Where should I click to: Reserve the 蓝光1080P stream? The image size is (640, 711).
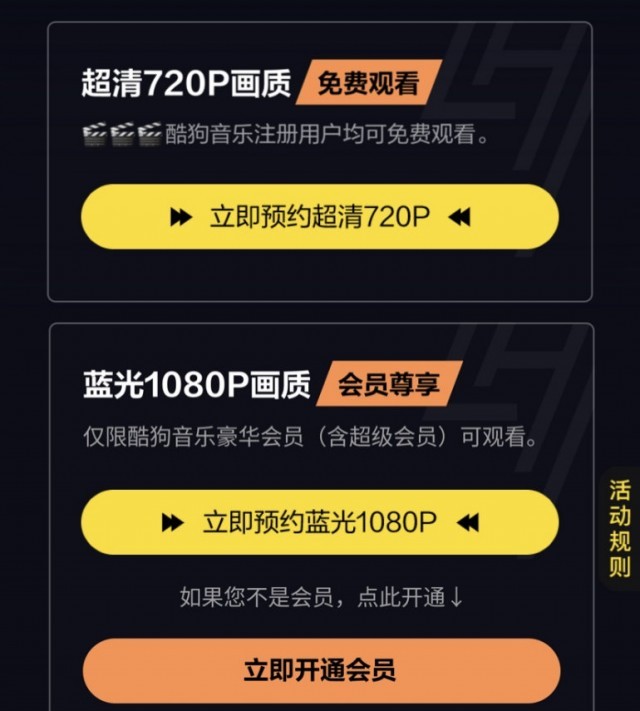319,522
